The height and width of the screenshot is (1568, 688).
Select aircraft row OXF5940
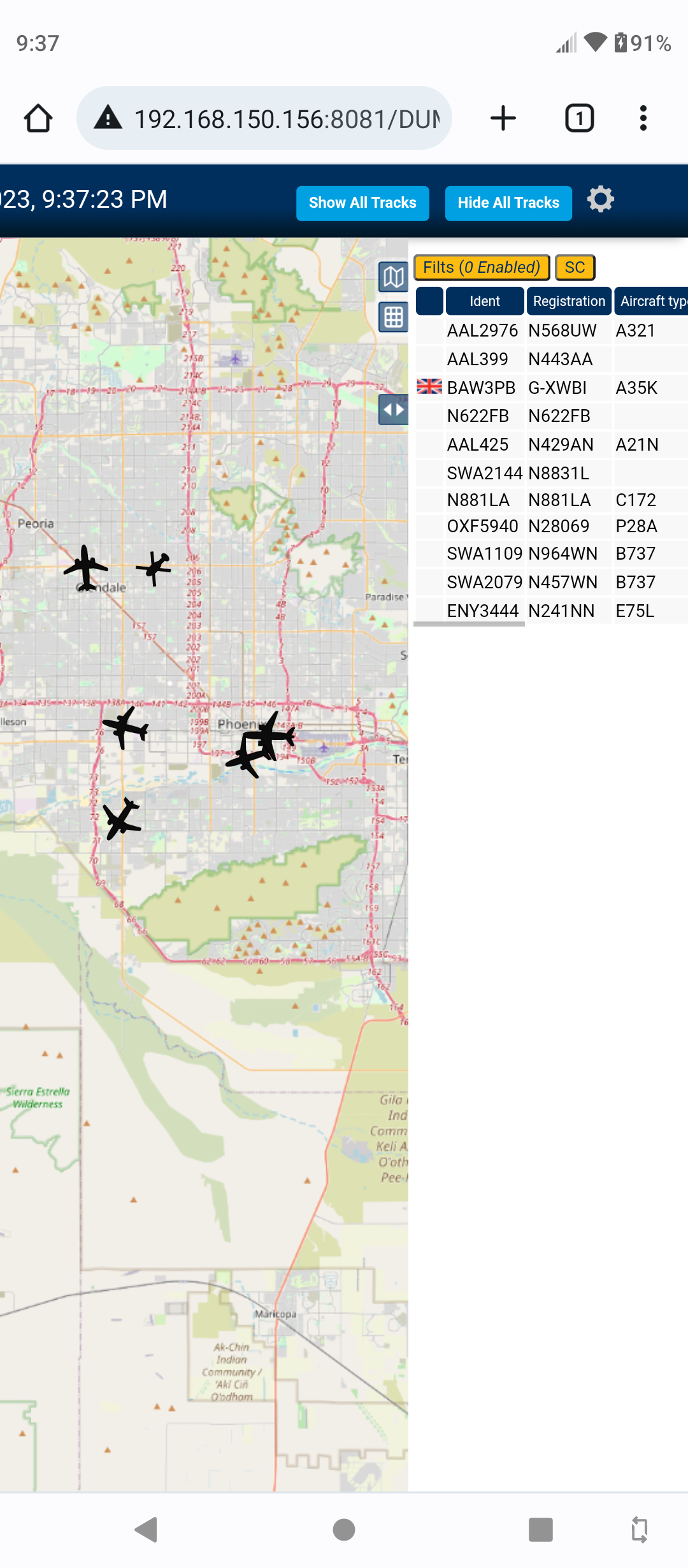552,526
